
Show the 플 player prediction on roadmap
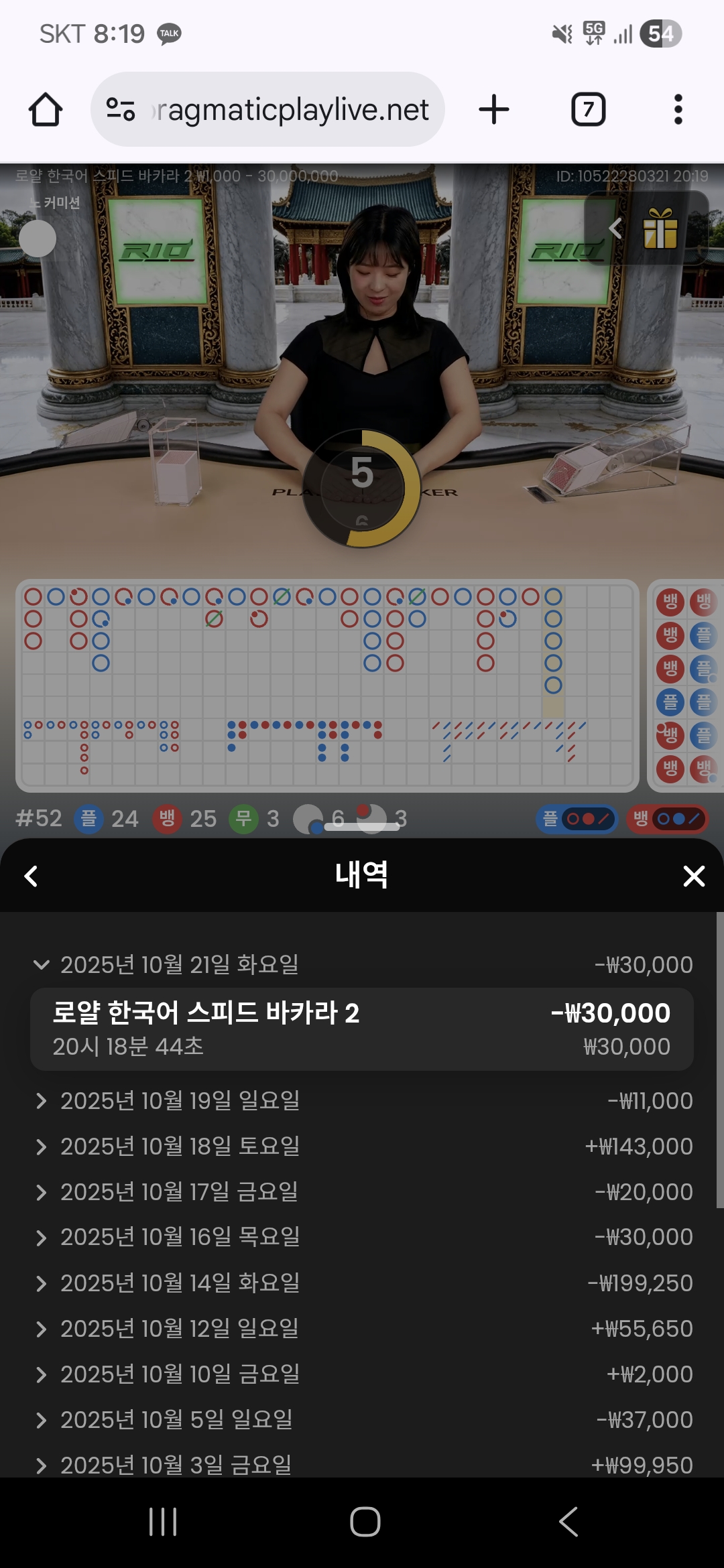point(577,819)
